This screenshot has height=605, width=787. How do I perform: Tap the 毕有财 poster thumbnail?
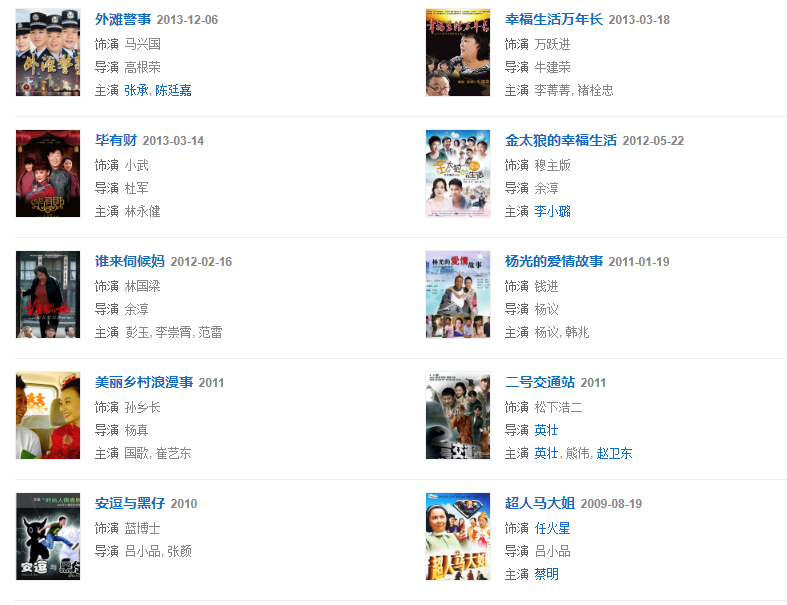[48, 173]
